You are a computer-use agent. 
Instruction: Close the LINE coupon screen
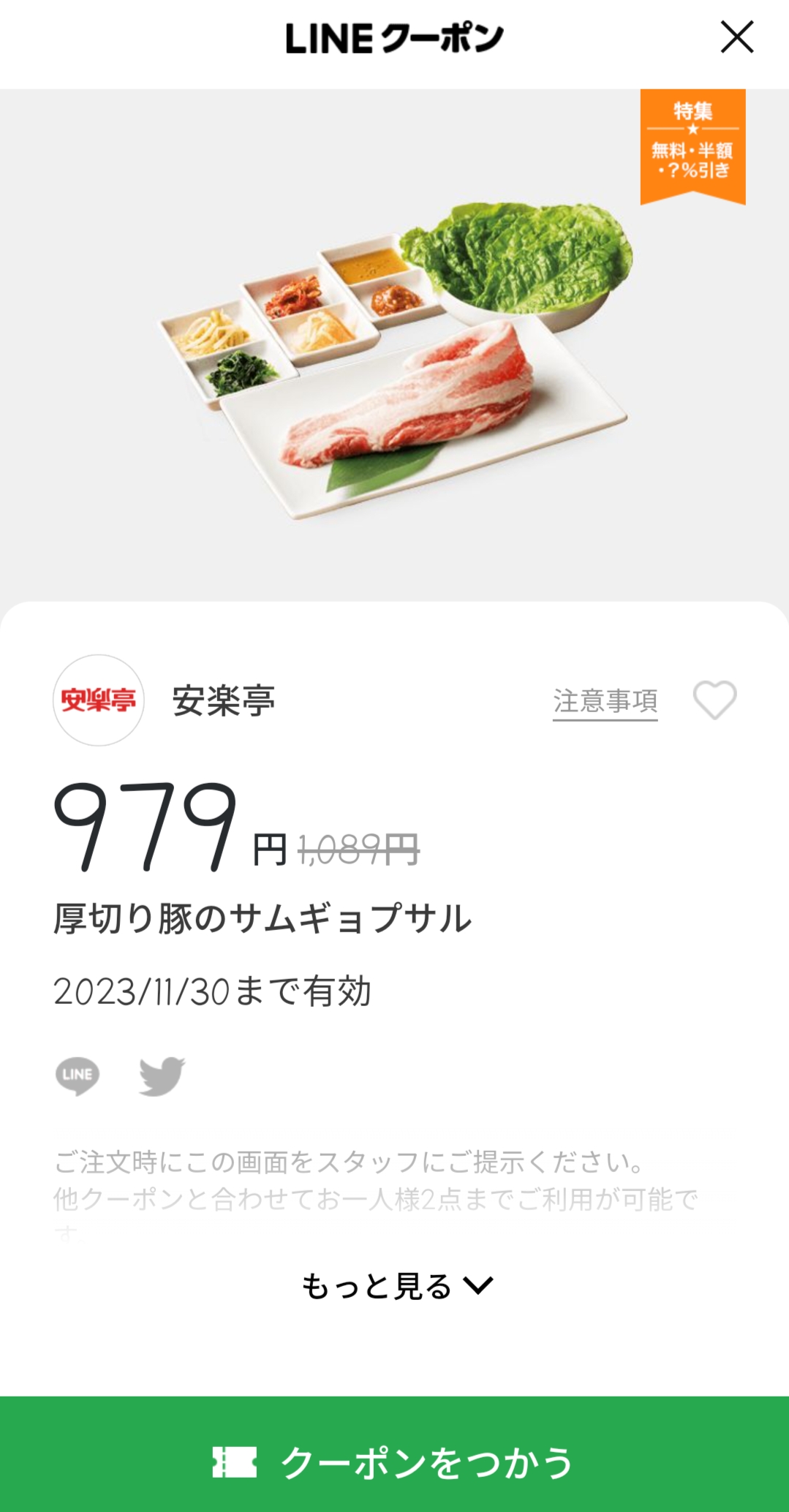point(736,37)
